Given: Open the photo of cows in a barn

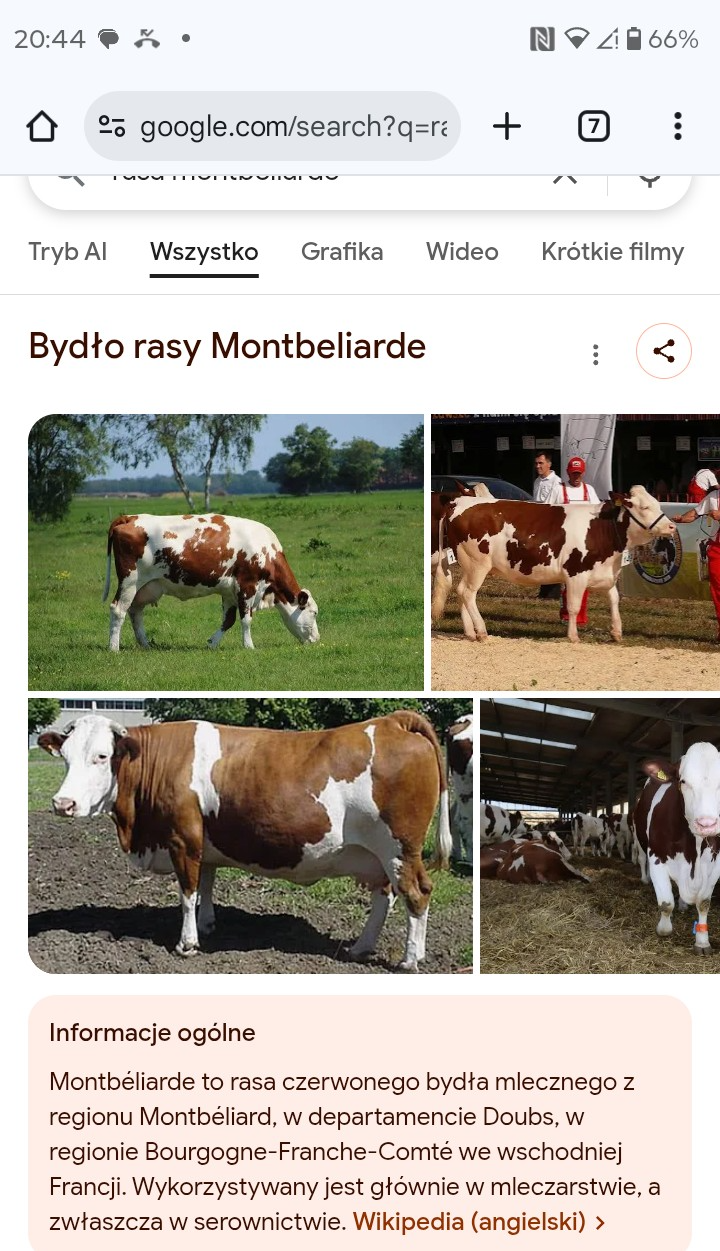Looking at the screenshot, I should pyautogui.click(x=600, y=835).
